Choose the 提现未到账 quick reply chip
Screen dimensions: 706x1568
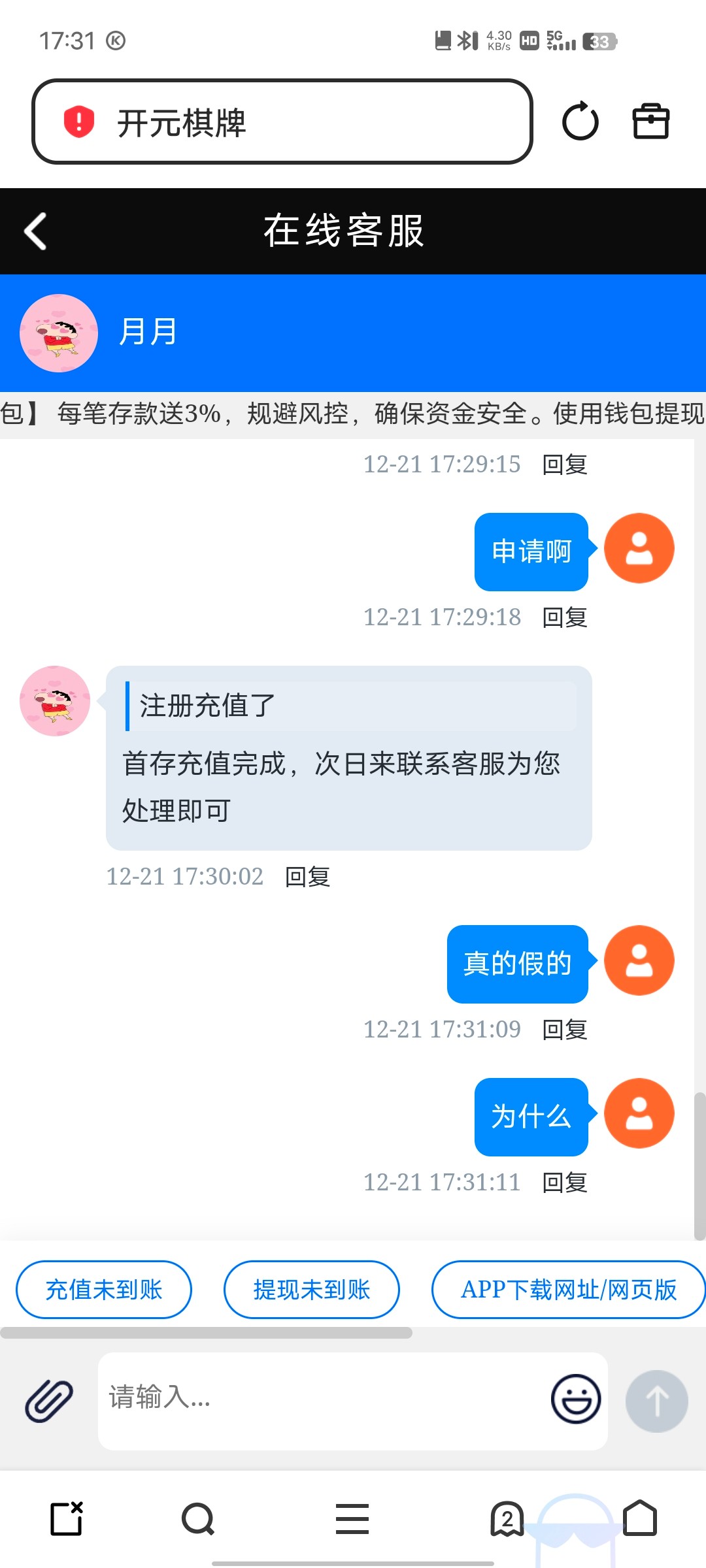(312, 1290)
